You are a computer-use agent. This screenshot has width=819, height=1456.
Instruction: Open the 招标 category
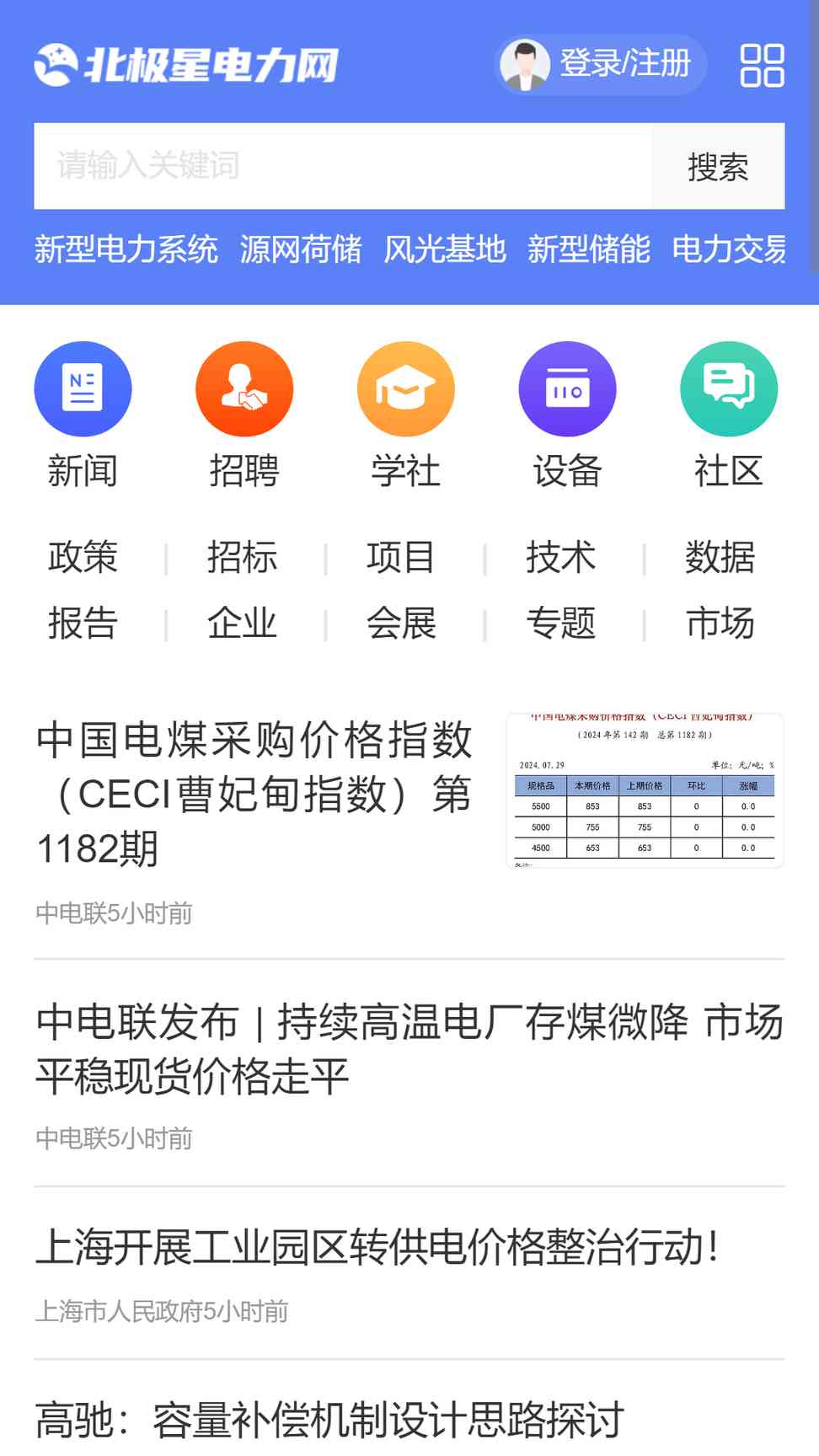pyautogui.click(x=243, y=557)
